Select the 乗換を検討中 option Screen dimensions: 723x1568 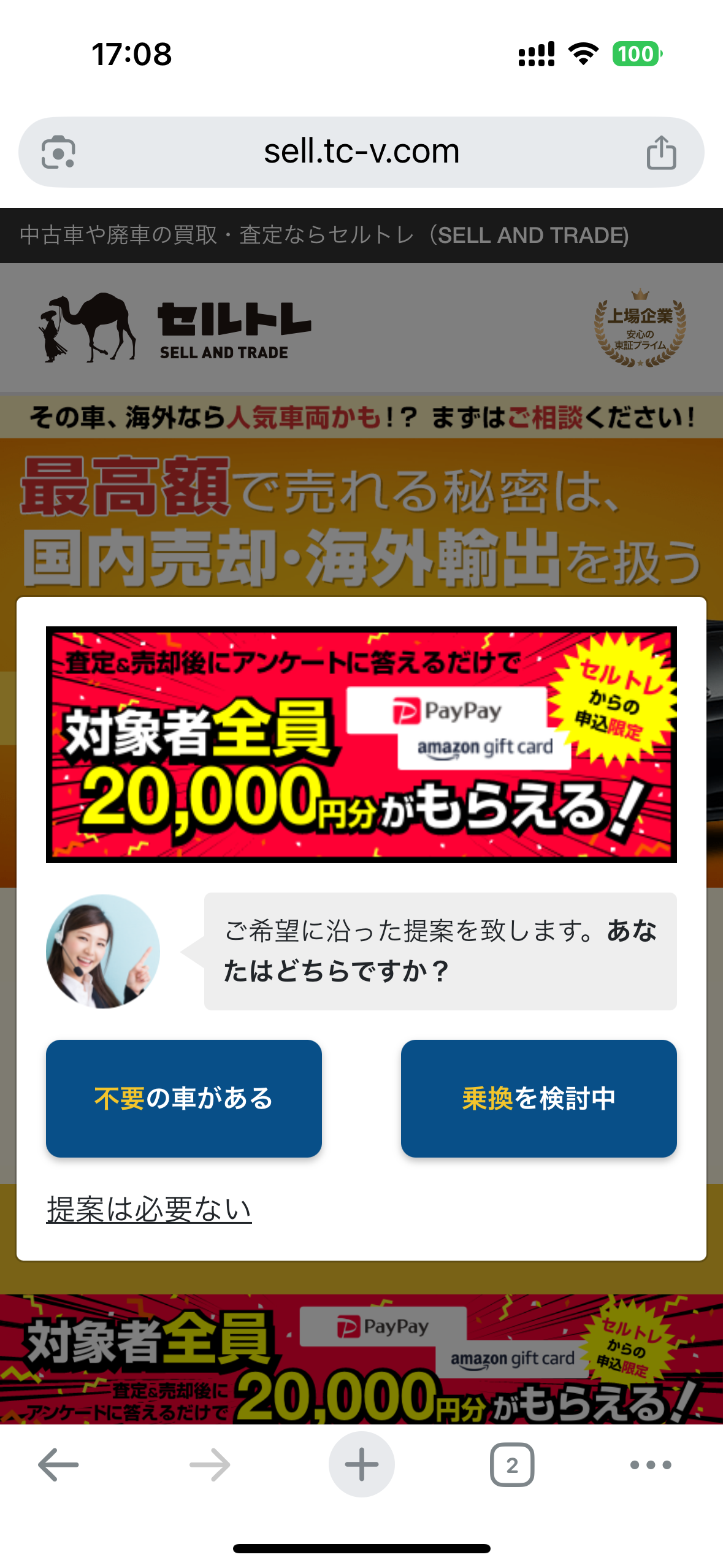[x=538, y=1097]
